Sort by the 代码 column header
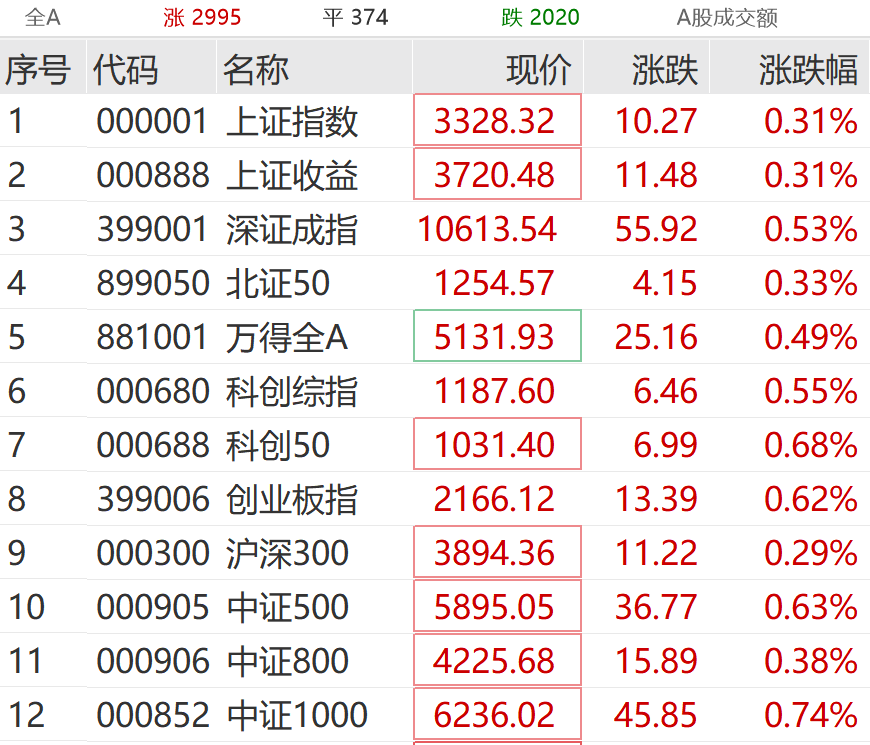The height and width of the screenshot is (745, 870). pos(126,70)
